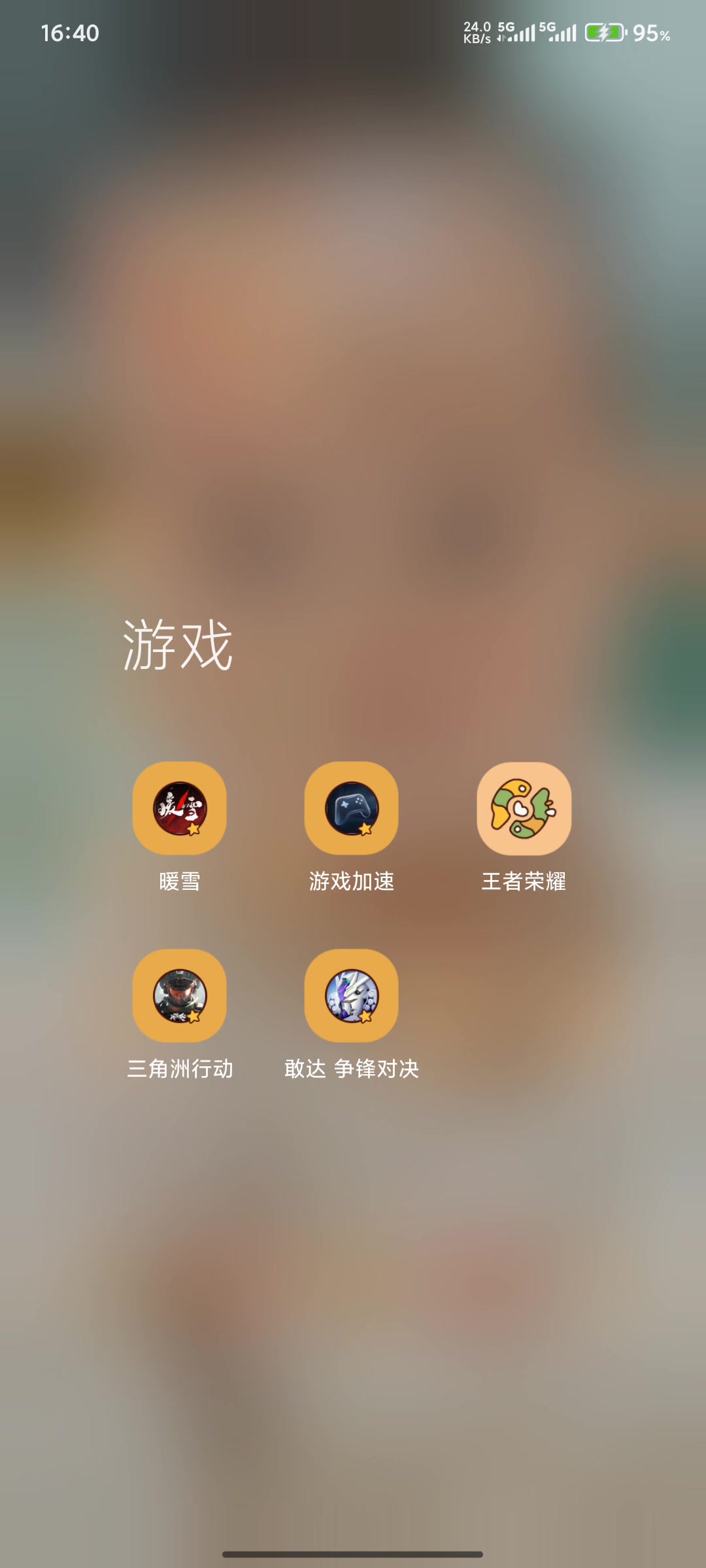Screen dimensions: 706x1568
Task: Tap the 游戏 folder title to rename
Action: (x=178, y=645)
